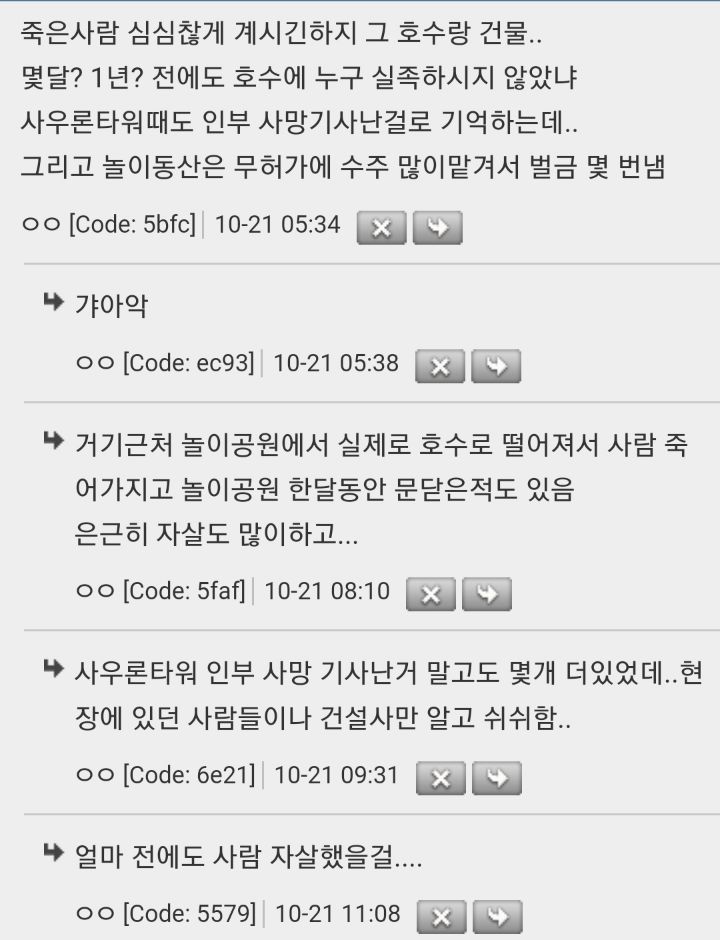Delete the reply with Code 6e21
This screenshot has width=720, height=940.
(x=439, y=777)
